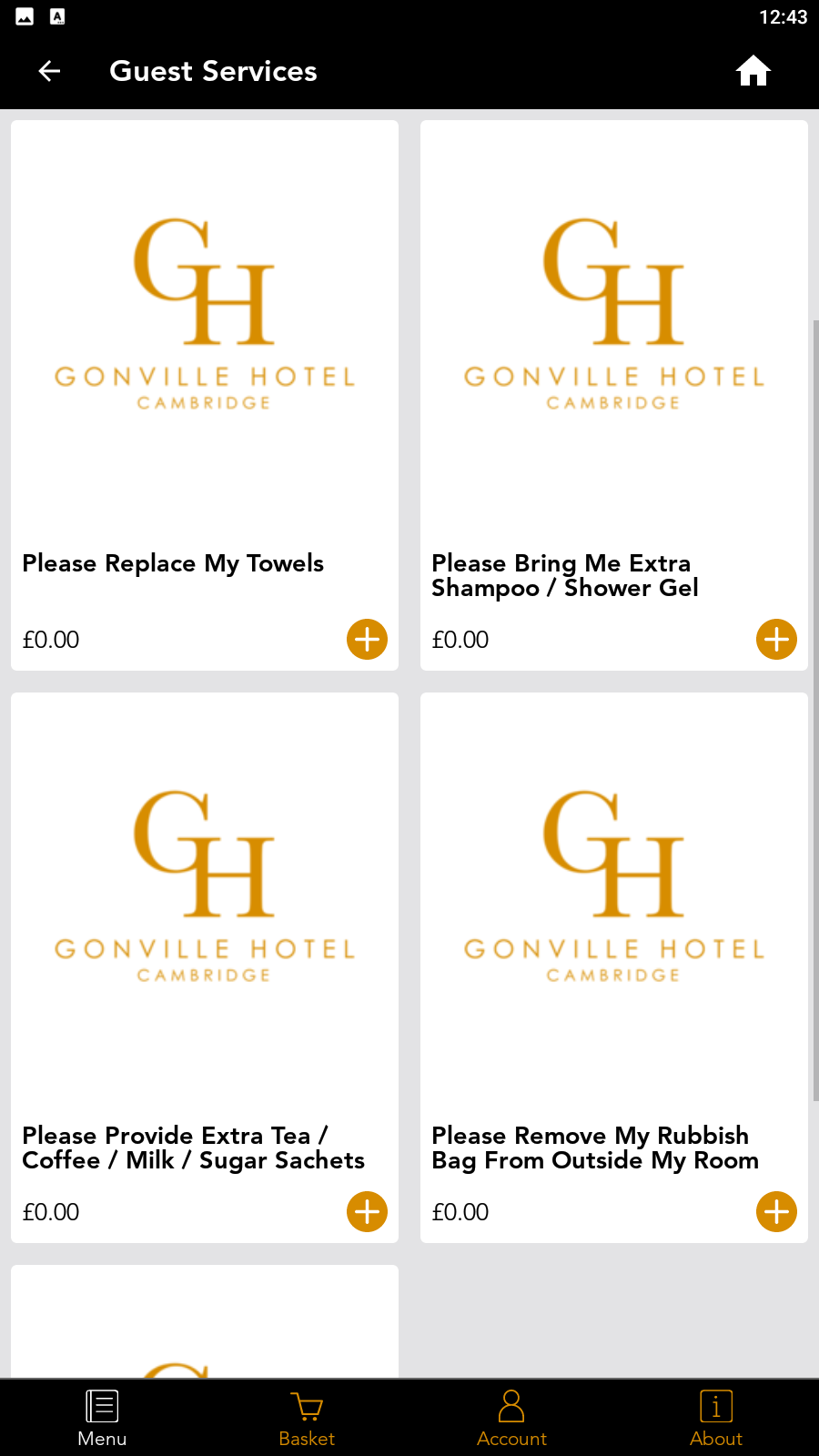819x1456 pixels.
Task: Switch to the Menu tab
Action: click(102, 1419)
